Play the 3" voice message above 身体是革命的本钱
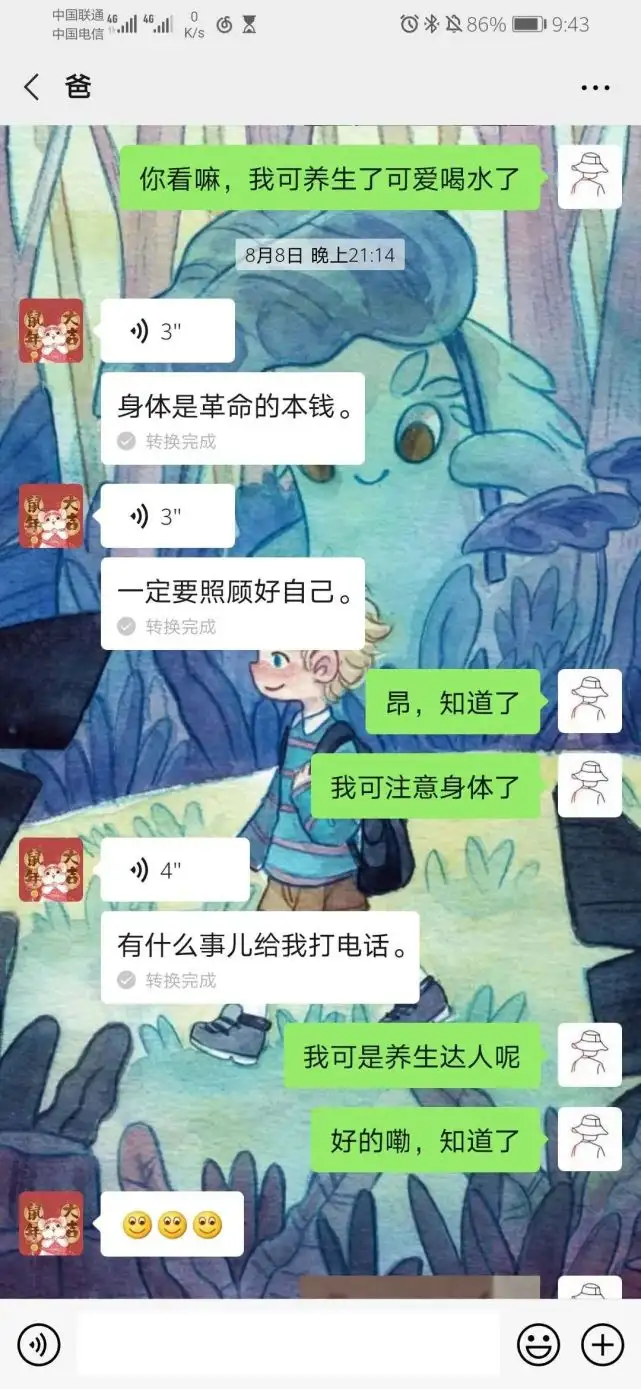 pyautogui.click(x=168, y=331)
